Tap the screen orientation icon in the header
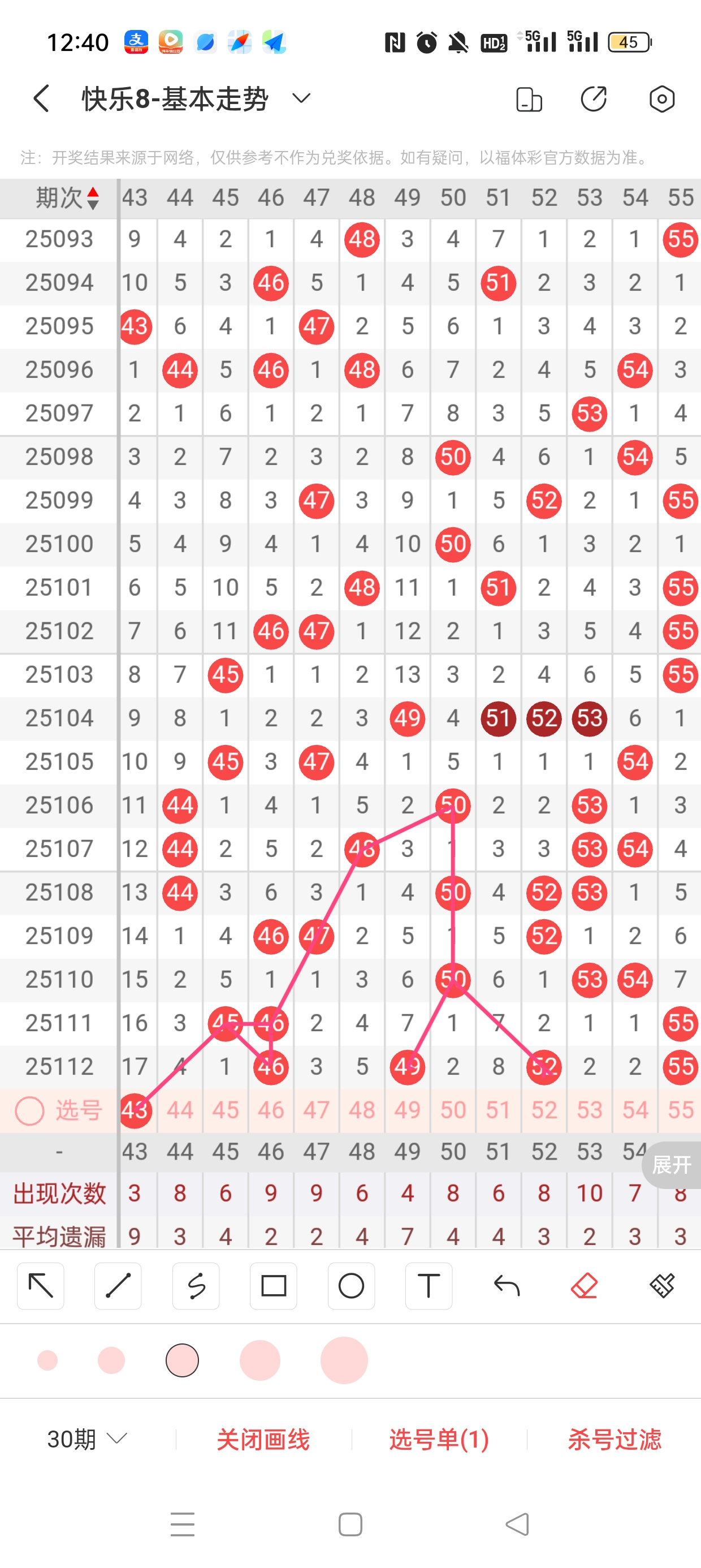Viewport: 701px width, 1568px height. click(529, 99)
